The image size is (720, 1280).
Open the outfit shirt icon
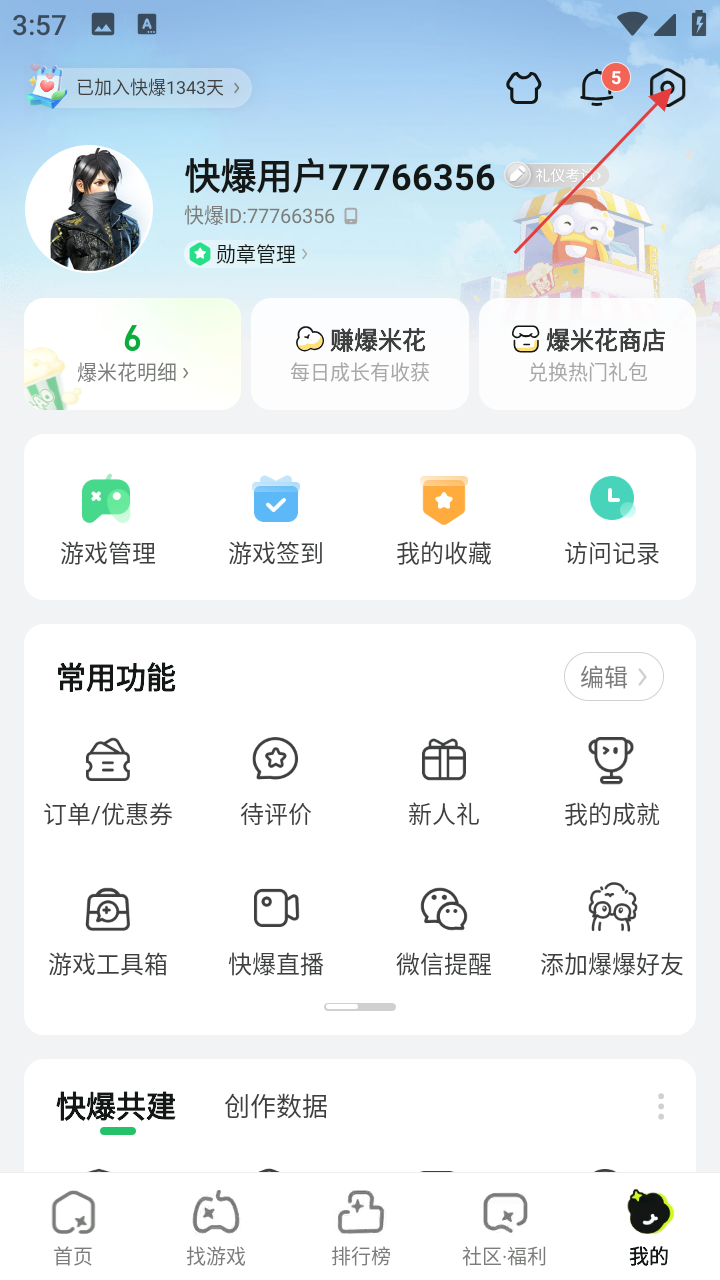(523, 88)
